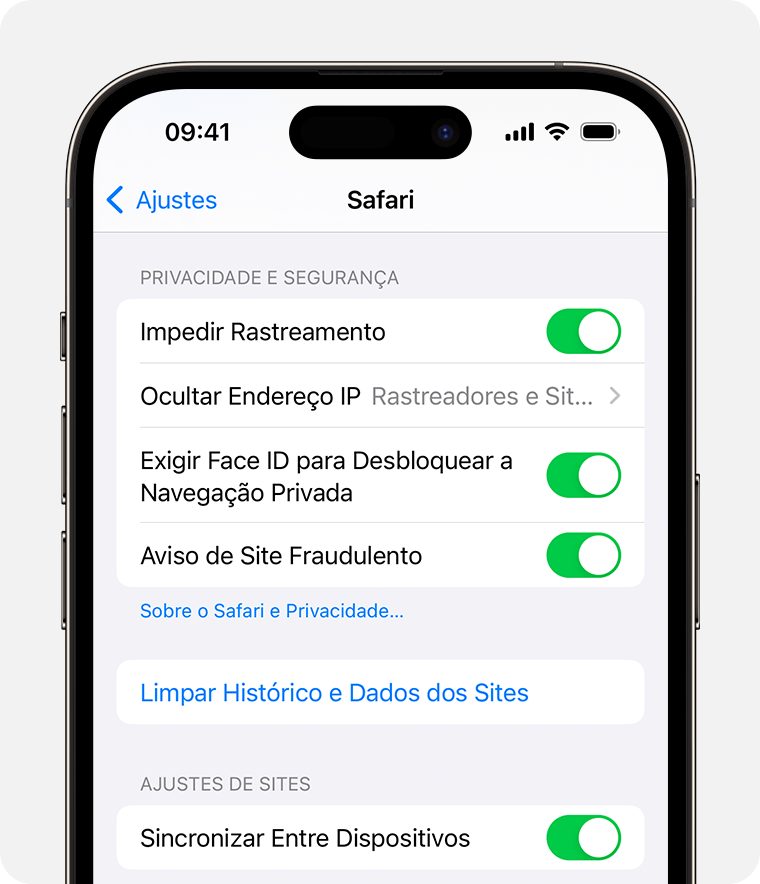Select the Safari screen title

click(x=380, y=200)
